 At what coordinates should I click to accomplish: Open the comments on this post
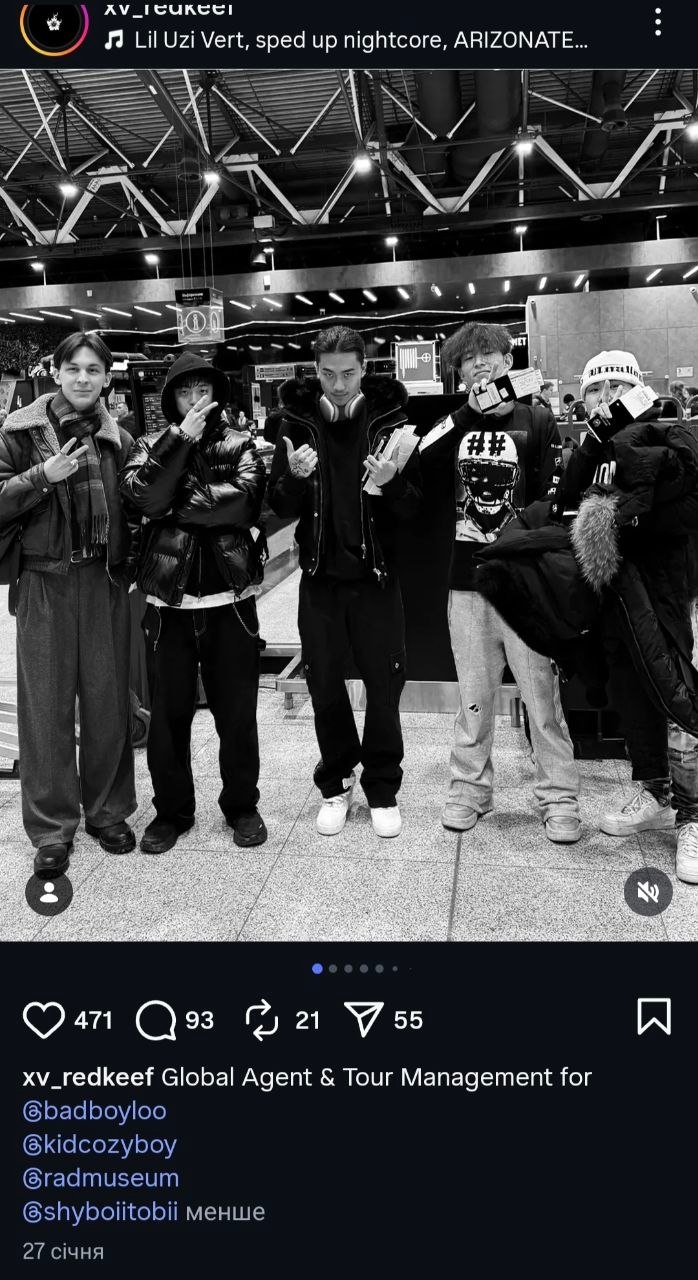(x=156, y=1019)
